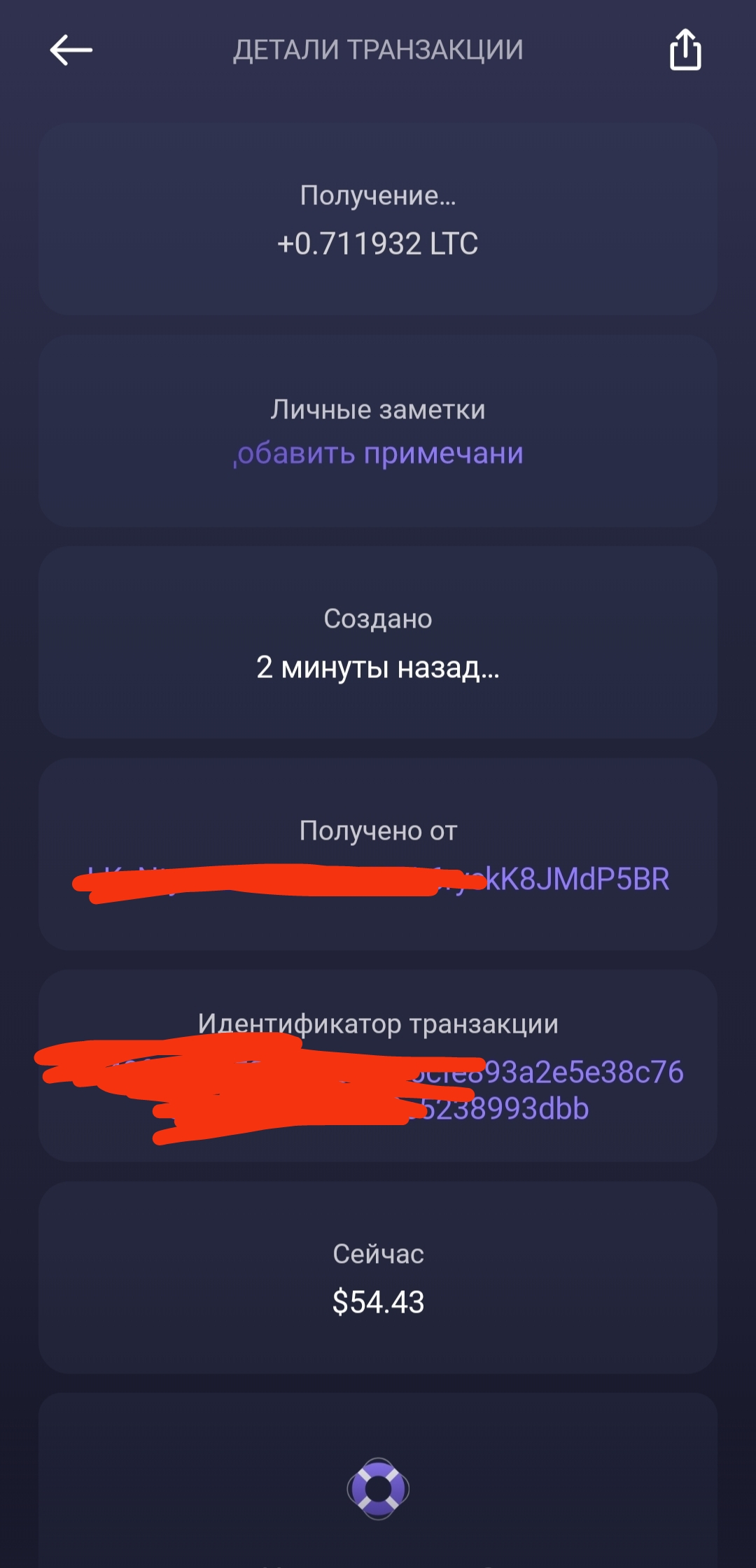Add a personal note to the transaction
This screenshot has width=756, height=1568.
coord(379,453)
